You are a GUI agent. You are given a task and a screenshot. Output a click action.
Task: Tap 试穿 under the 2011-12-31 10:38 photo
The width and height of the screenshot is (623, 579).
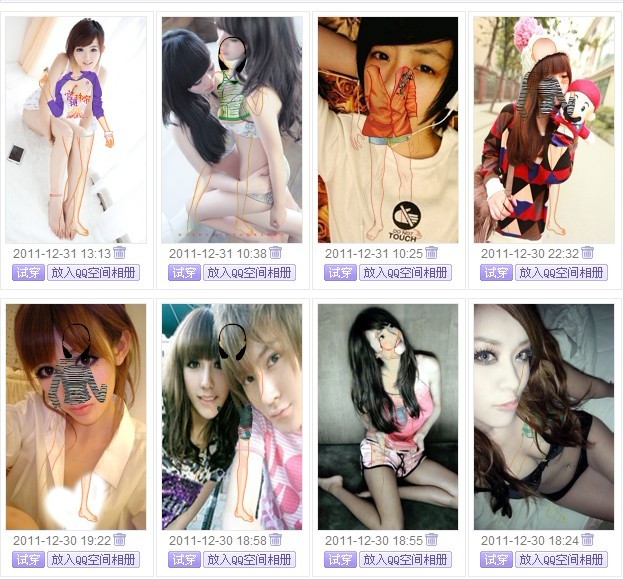[x=184, y=272]
